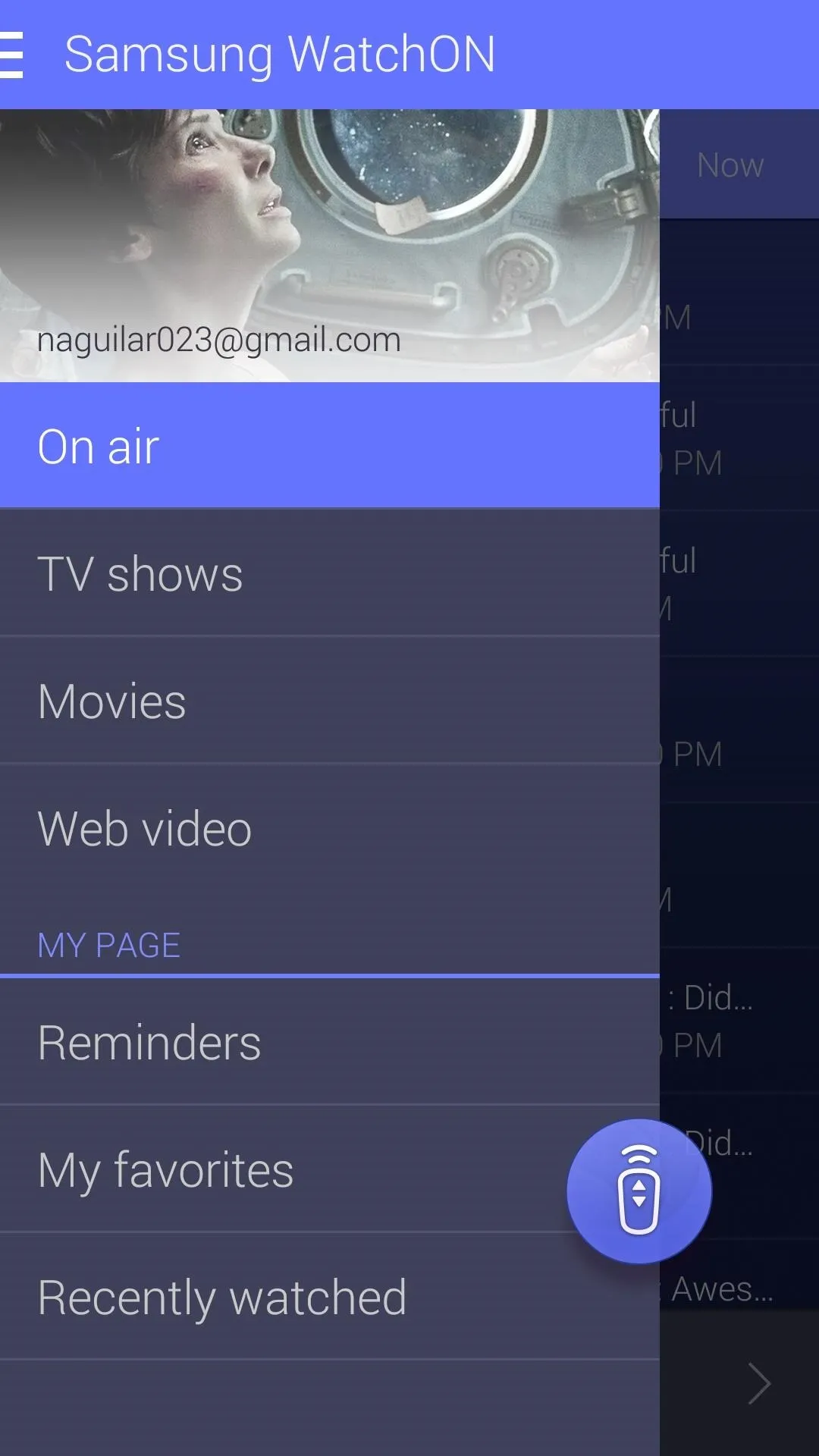
Task: Switch to the Now tab
Action: [x=730, y=165]
